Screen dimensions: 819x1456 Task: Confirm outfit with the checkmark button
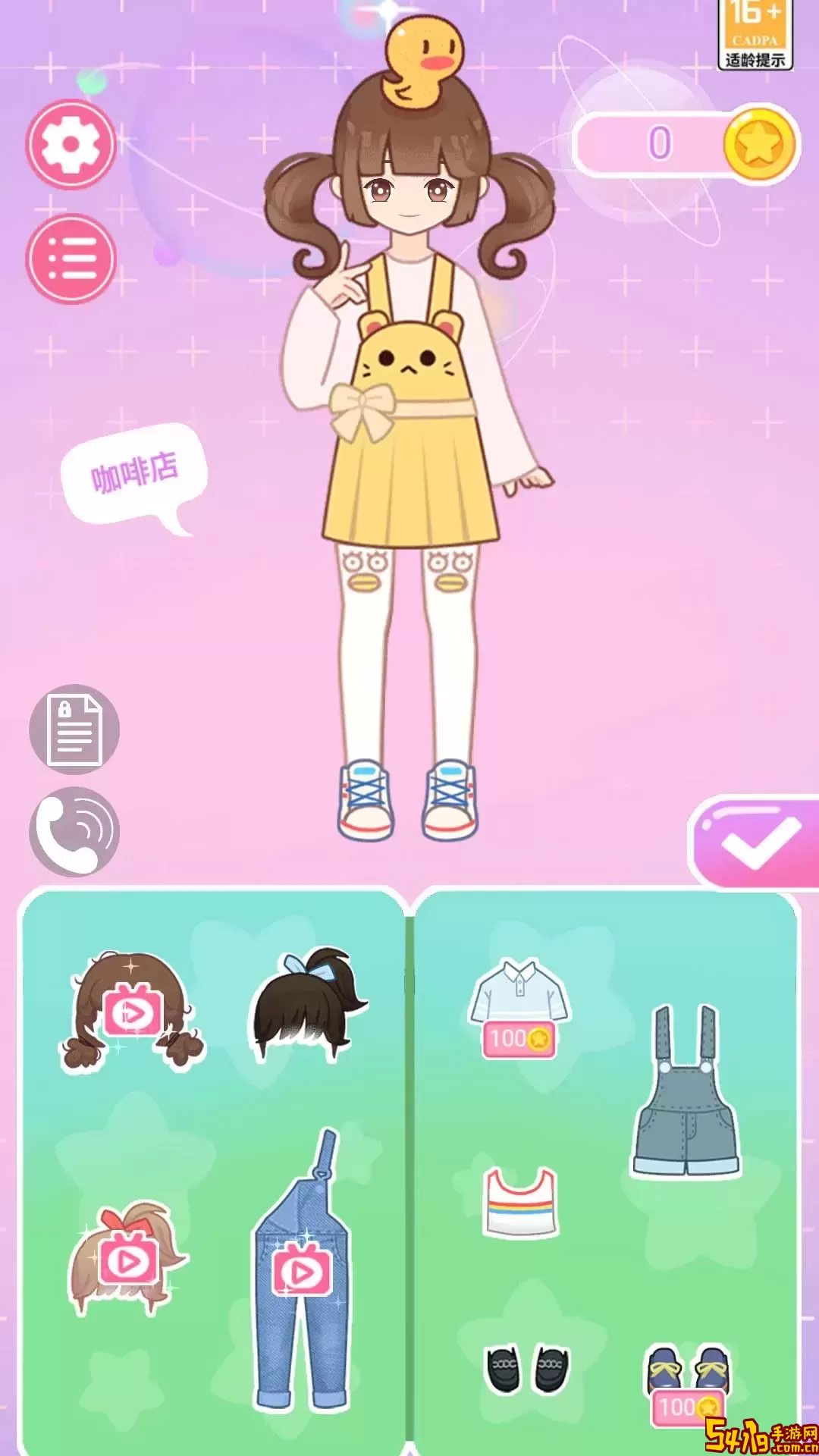point(755,842)
